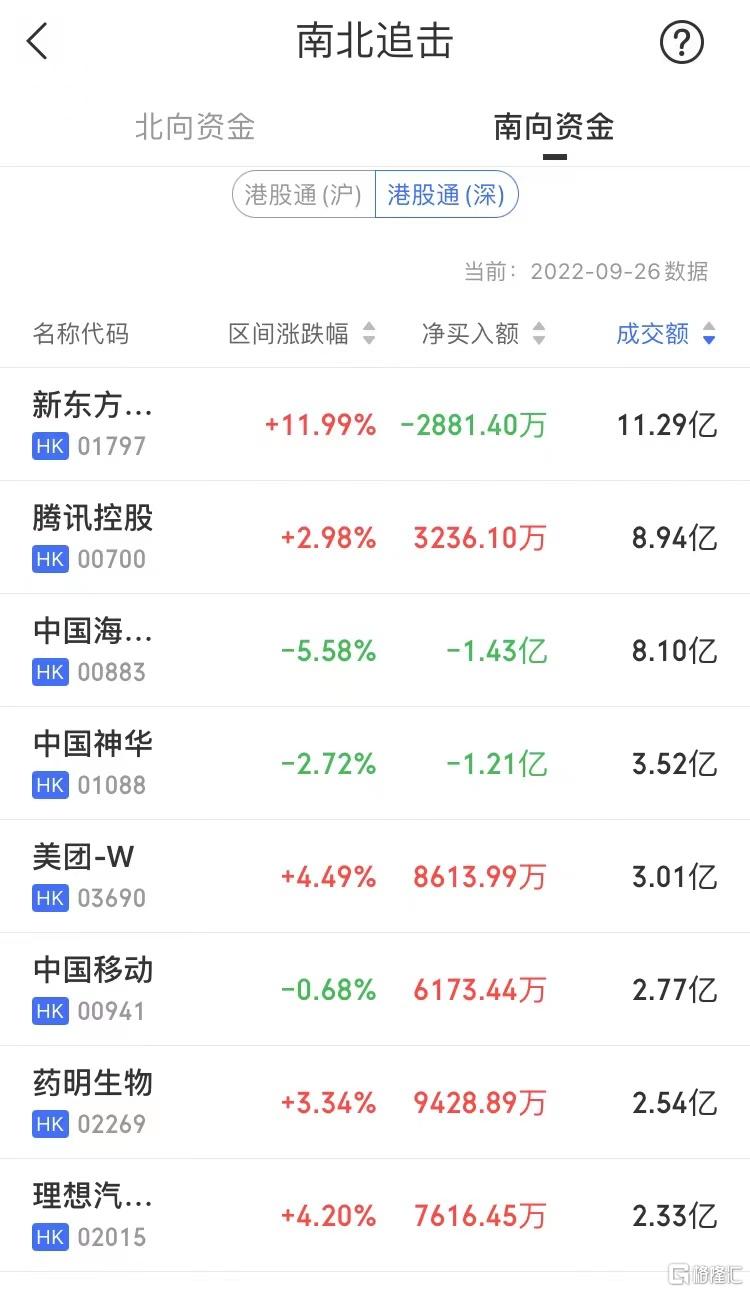Screen dimensions: 750x1292
Task: View 中国移动 stock details
Action: point(375,989)
